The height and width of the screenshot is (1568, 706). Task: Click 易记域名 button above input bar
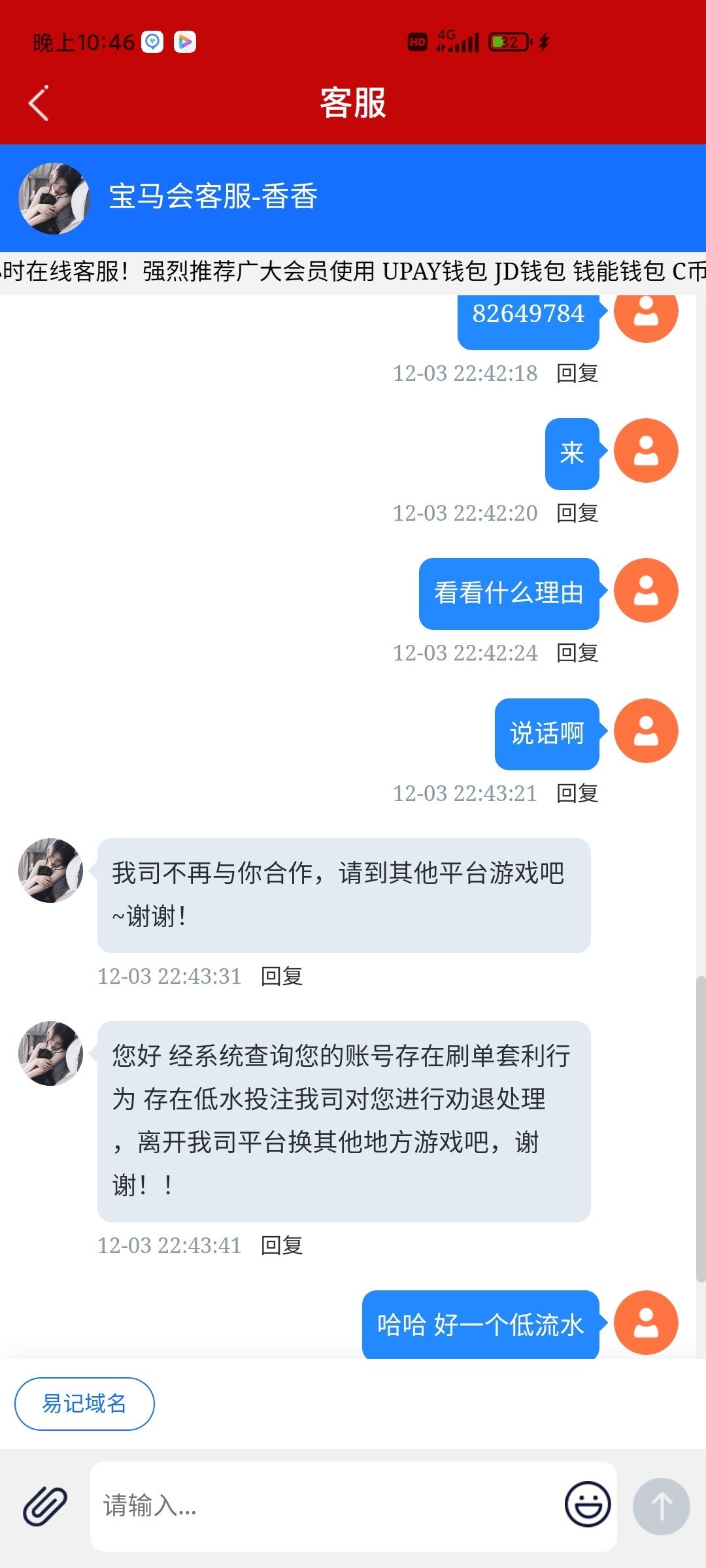pyautogui.click(x=84, y=1403)
